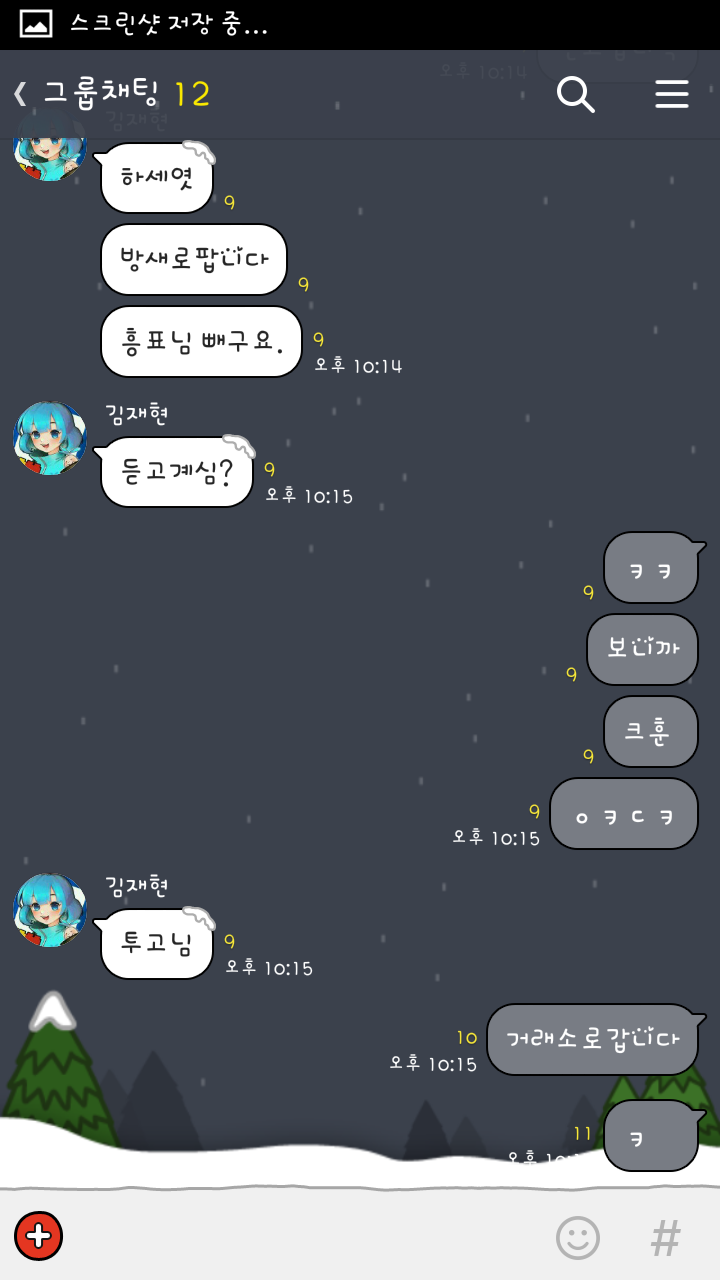Open the emoticon picker
The height and width of the screenshot is (1280, 720).
[577, 1237]
